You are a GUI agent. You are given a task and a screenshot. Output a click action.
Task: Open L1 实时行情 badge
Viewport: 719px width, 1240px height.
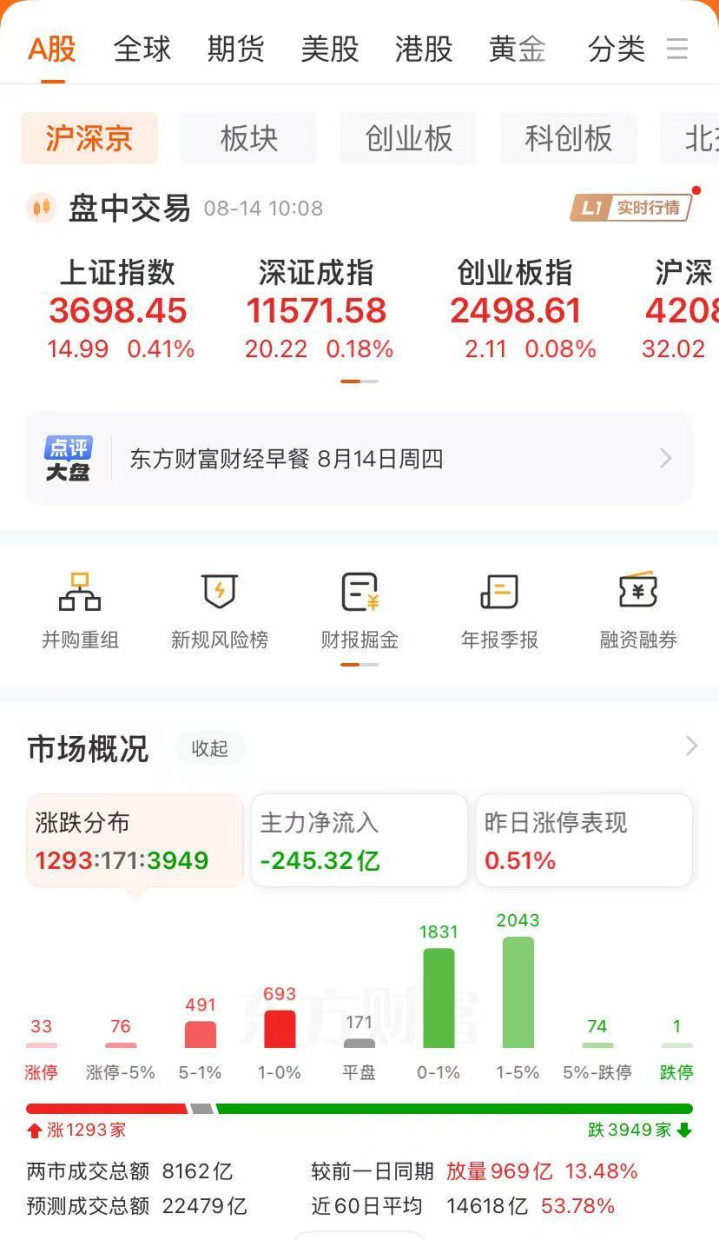(632, 208)
